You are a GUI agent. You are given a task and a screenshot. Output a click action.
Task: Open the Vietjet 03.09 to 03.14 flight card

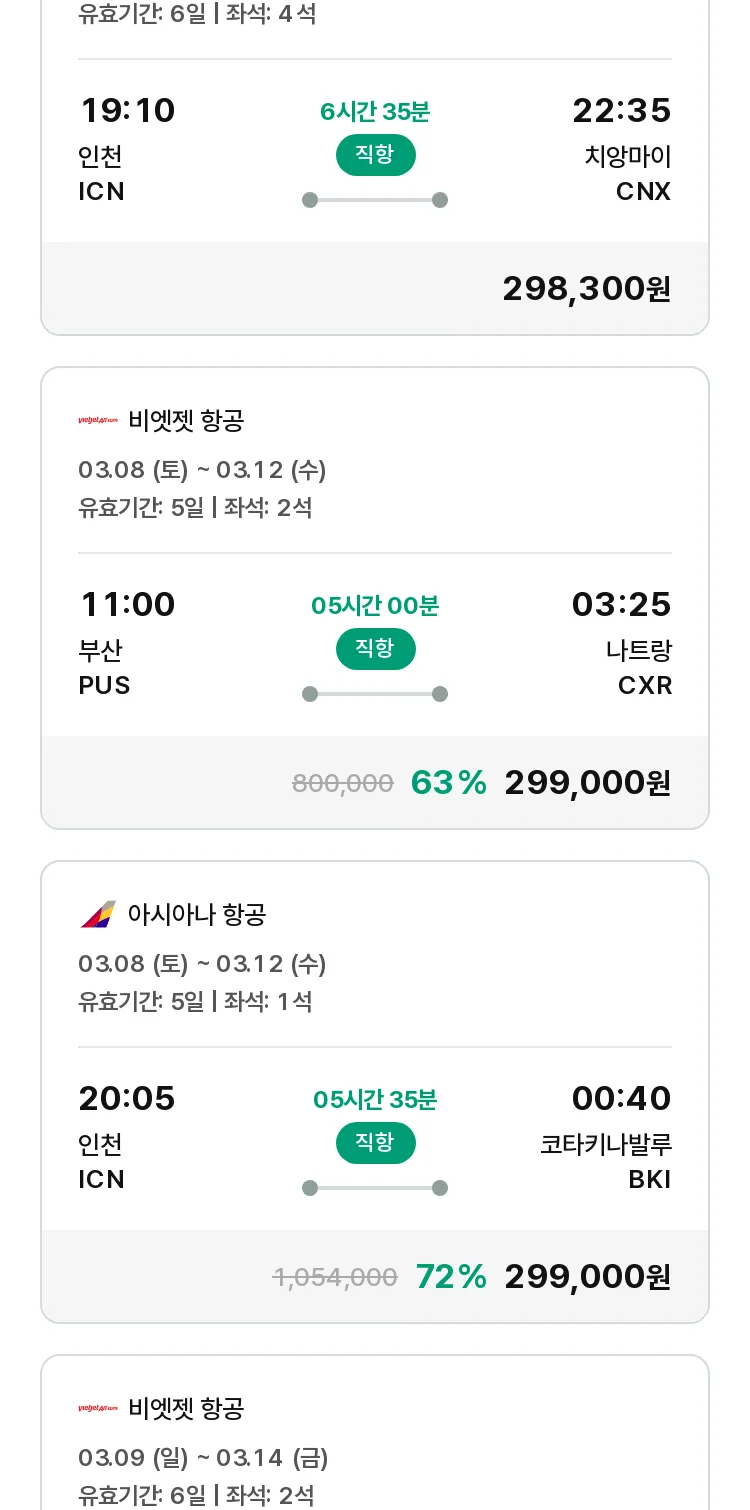click(x=375, y=1432)
